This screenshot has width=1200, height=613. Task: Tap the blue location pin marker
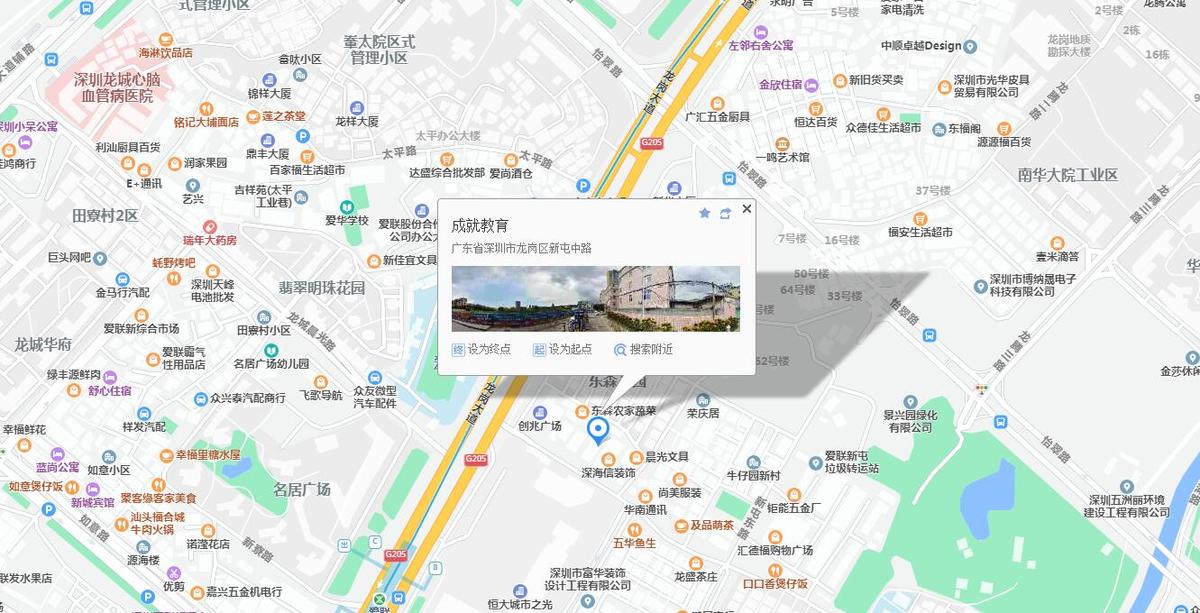pos(598,431)
